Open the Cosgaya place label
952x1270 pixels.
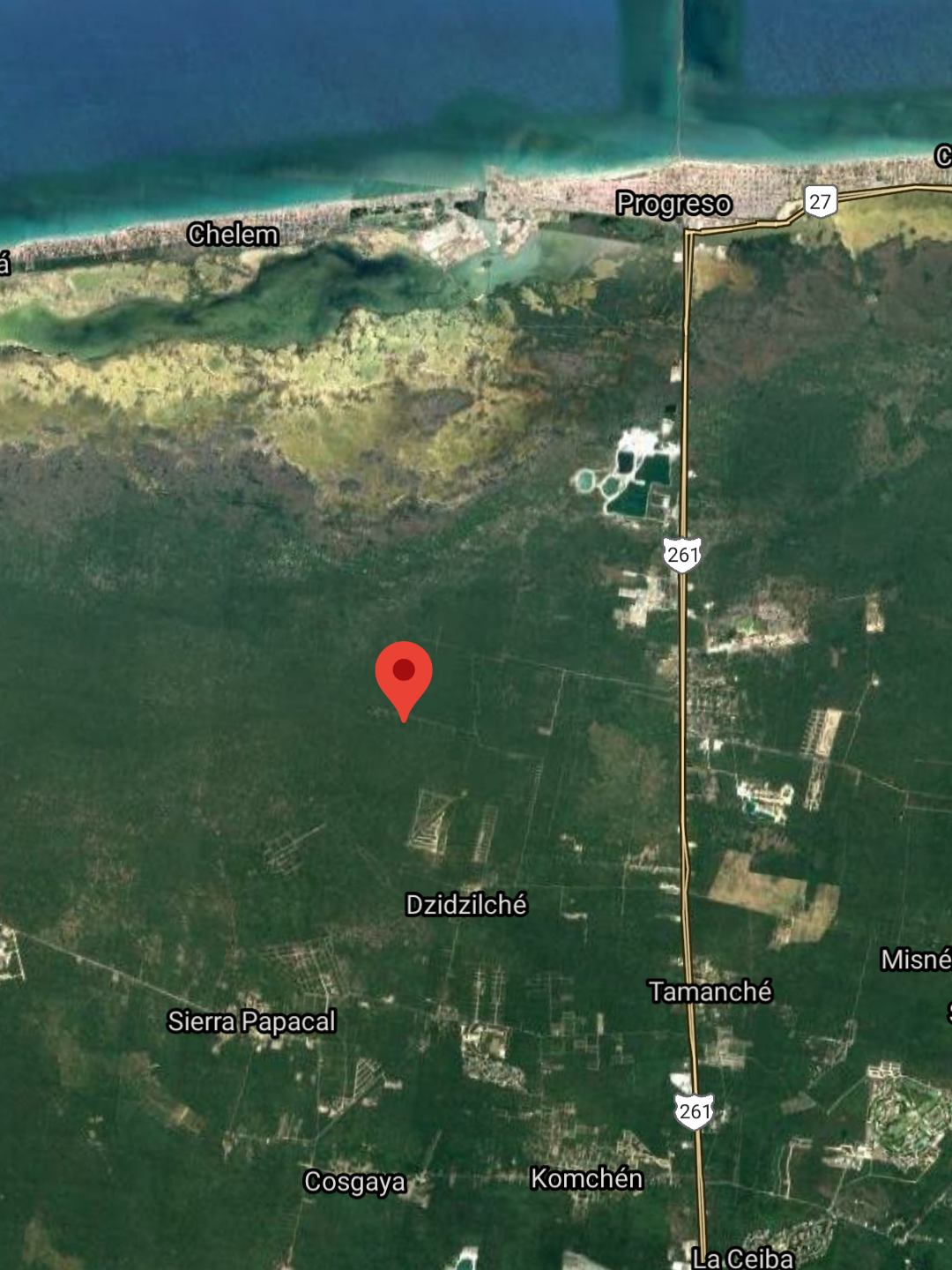coord(354,1181)
